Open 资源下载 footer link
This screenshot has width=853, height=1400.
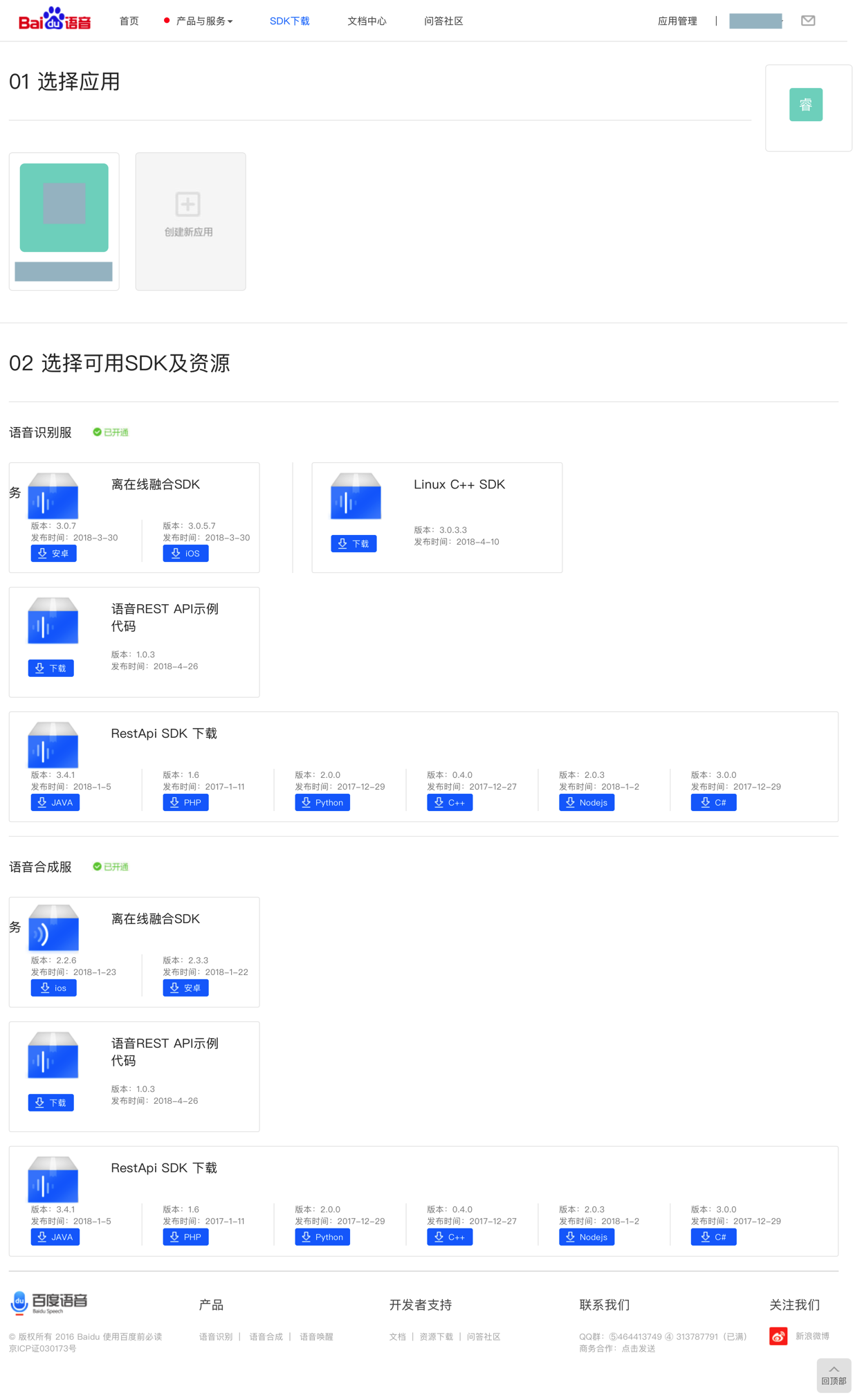(x=436, y=1337)
